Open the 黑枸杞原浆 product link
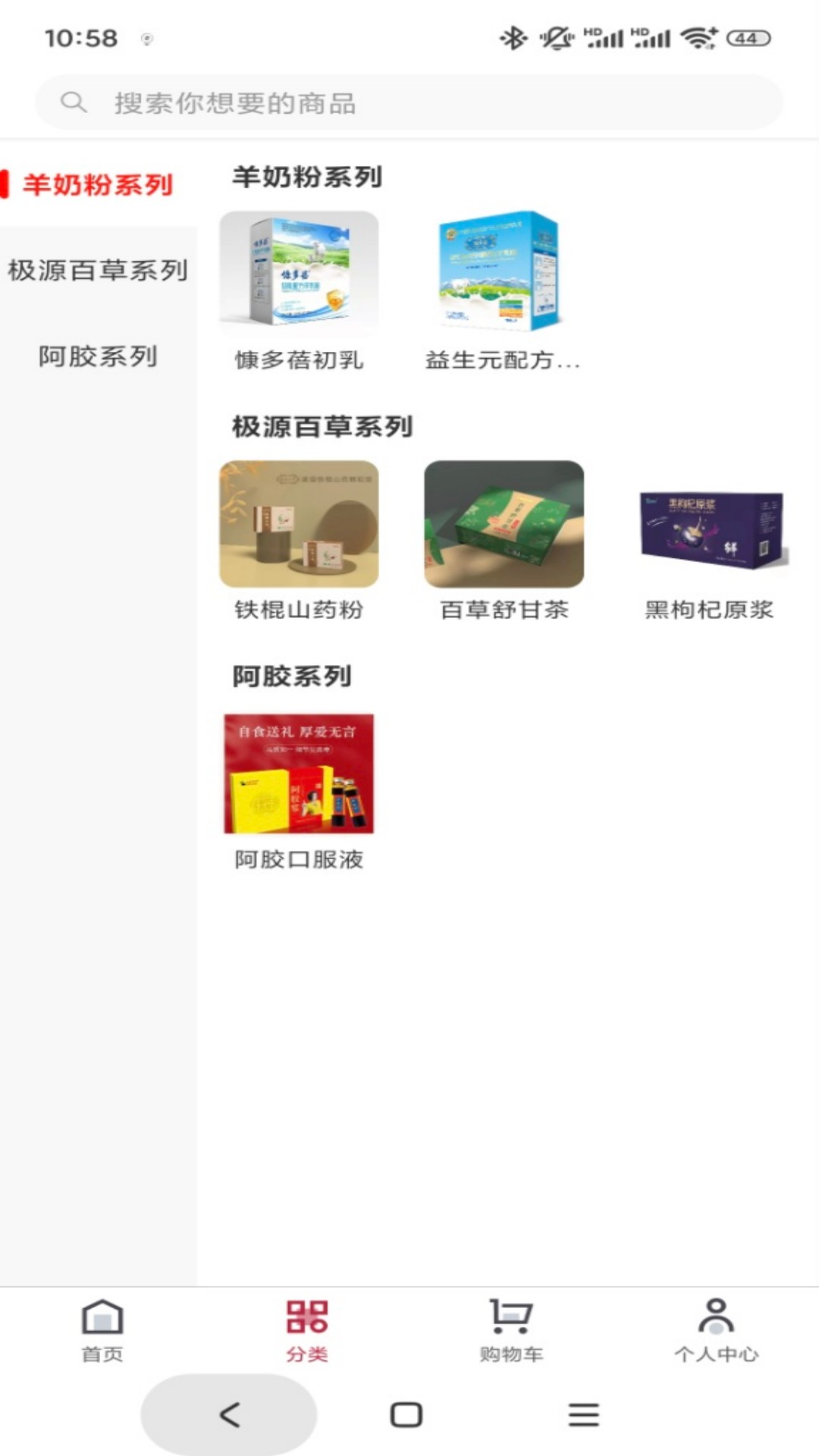The width and height of the screenshot is (819, 1456). (x=708, y=609)
